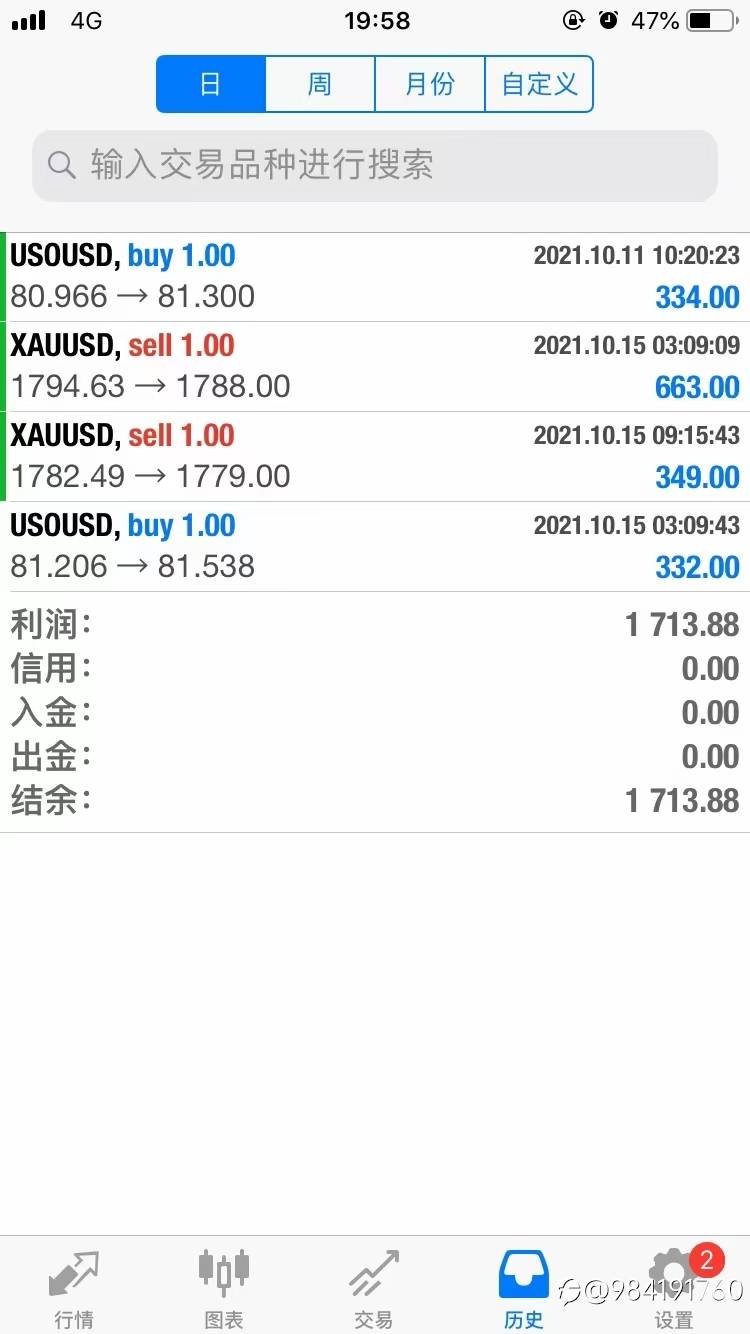Open the XAUUSD sell trade with profit 349.00
This screenshot has width=750, height=1334.
[375, 457]
